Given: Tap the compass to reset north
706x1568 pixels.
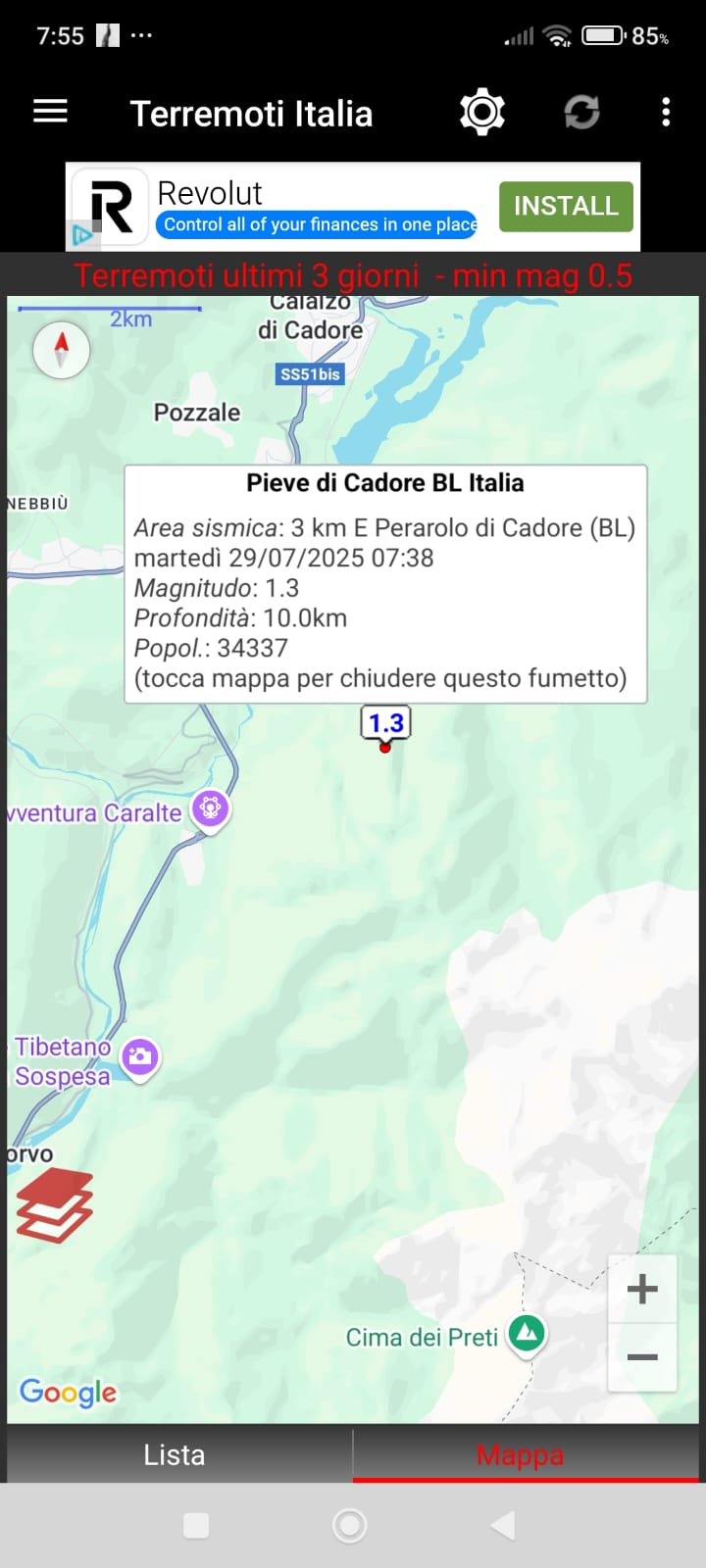Looking at the screenshot, I should point(61,350).
